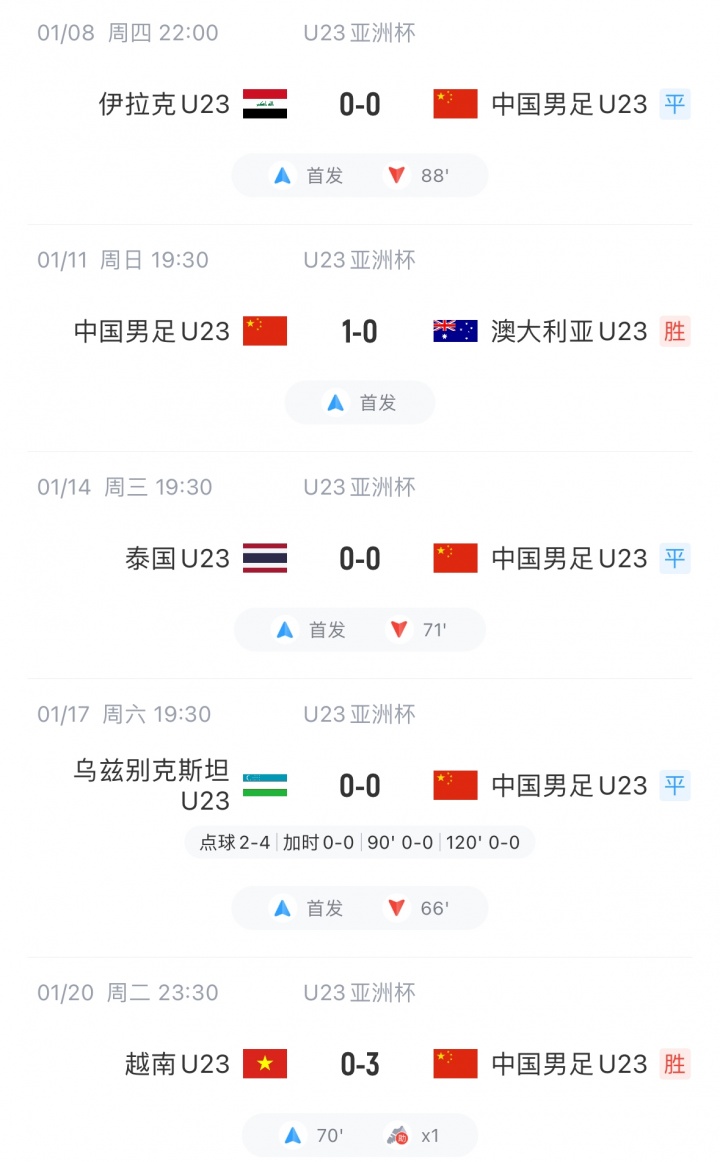Open the 01/20 Vietnam U23 match

(360, 1065)
